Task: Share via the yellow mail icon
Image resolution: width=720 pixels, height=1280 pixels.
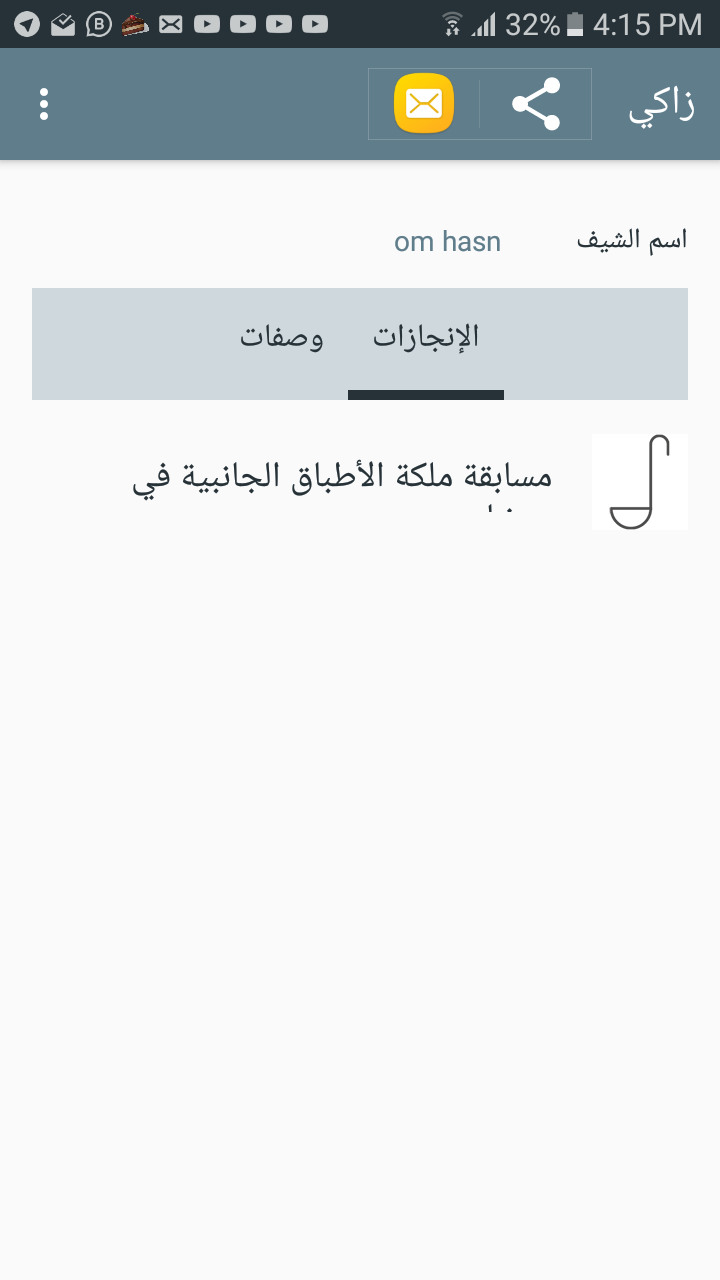Action: click(424, 104)
